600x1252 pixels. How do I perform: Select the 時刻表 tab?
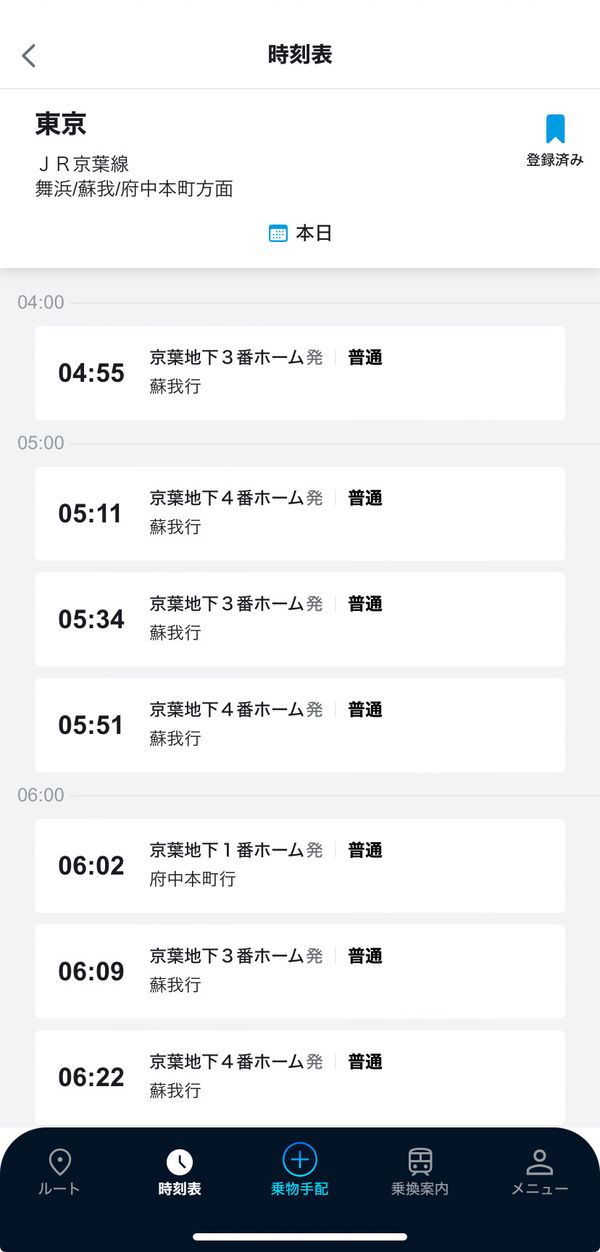[x=180, y=1172]
